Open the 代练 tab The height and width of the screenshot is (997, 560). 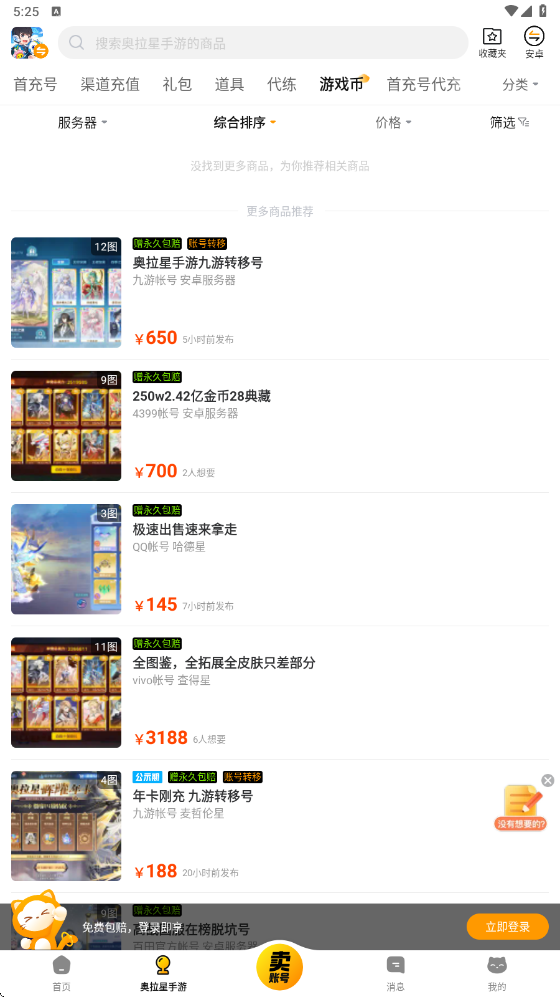(x=282, y=84)
